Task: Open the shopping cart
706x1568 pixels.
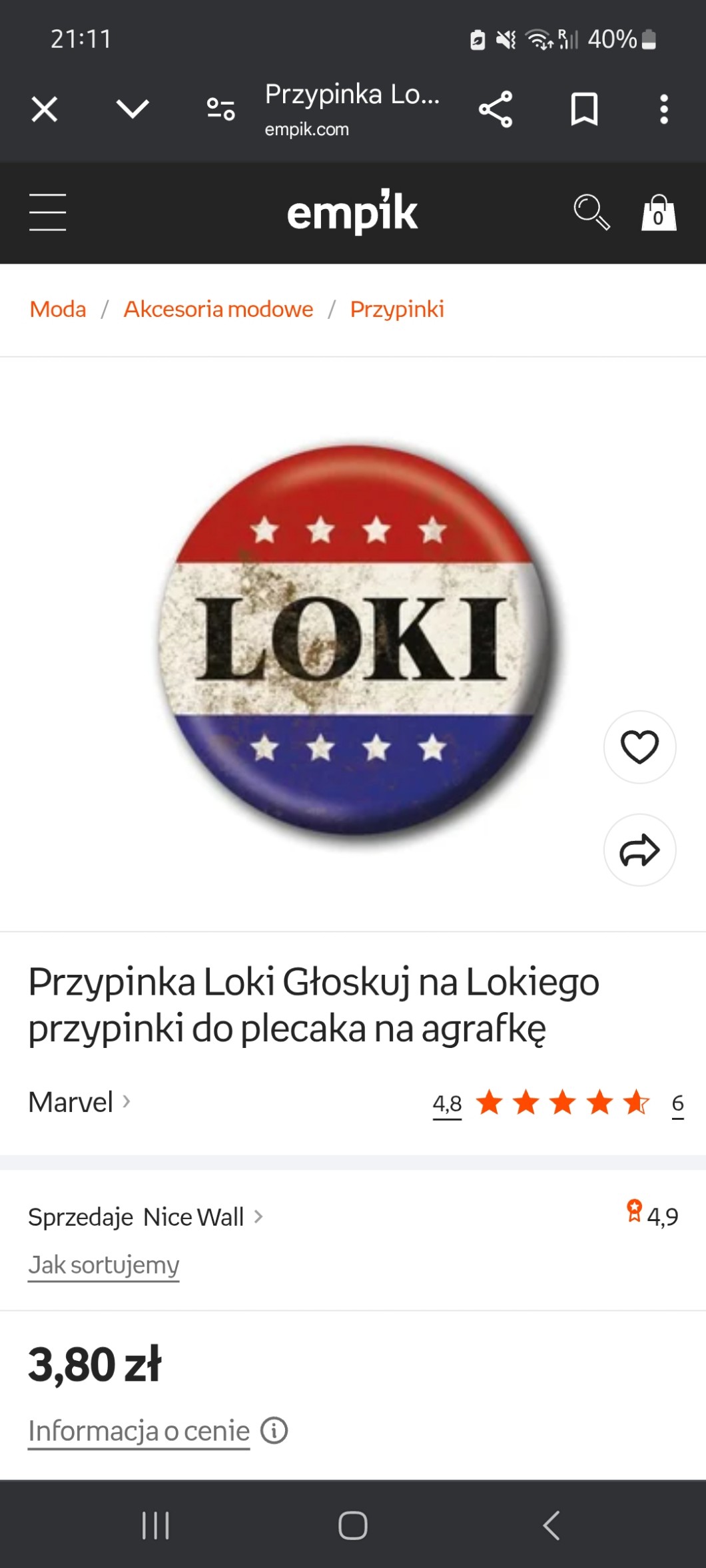Action: coord(658,213)
